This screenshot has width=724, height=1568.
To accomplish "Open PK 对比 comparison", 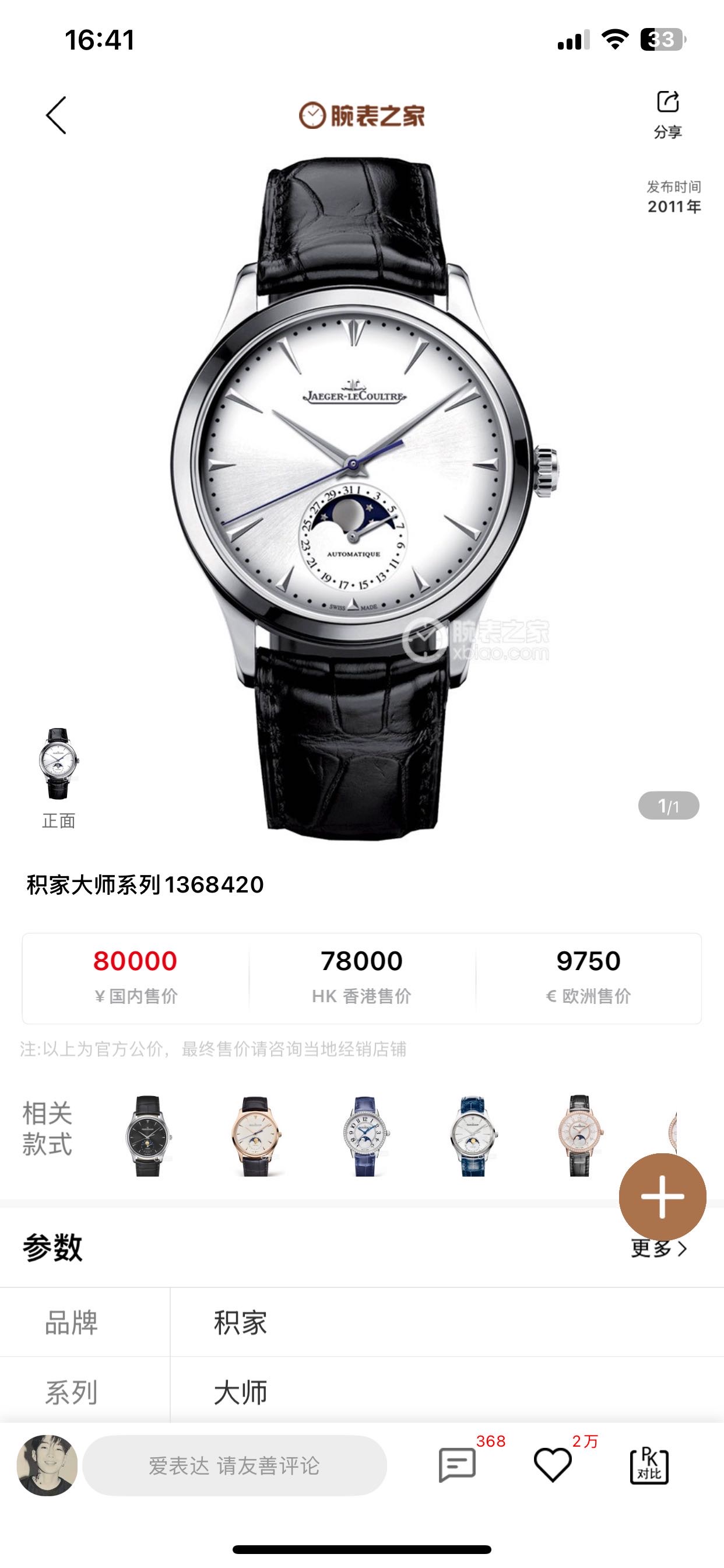I will pos(649,1465).
